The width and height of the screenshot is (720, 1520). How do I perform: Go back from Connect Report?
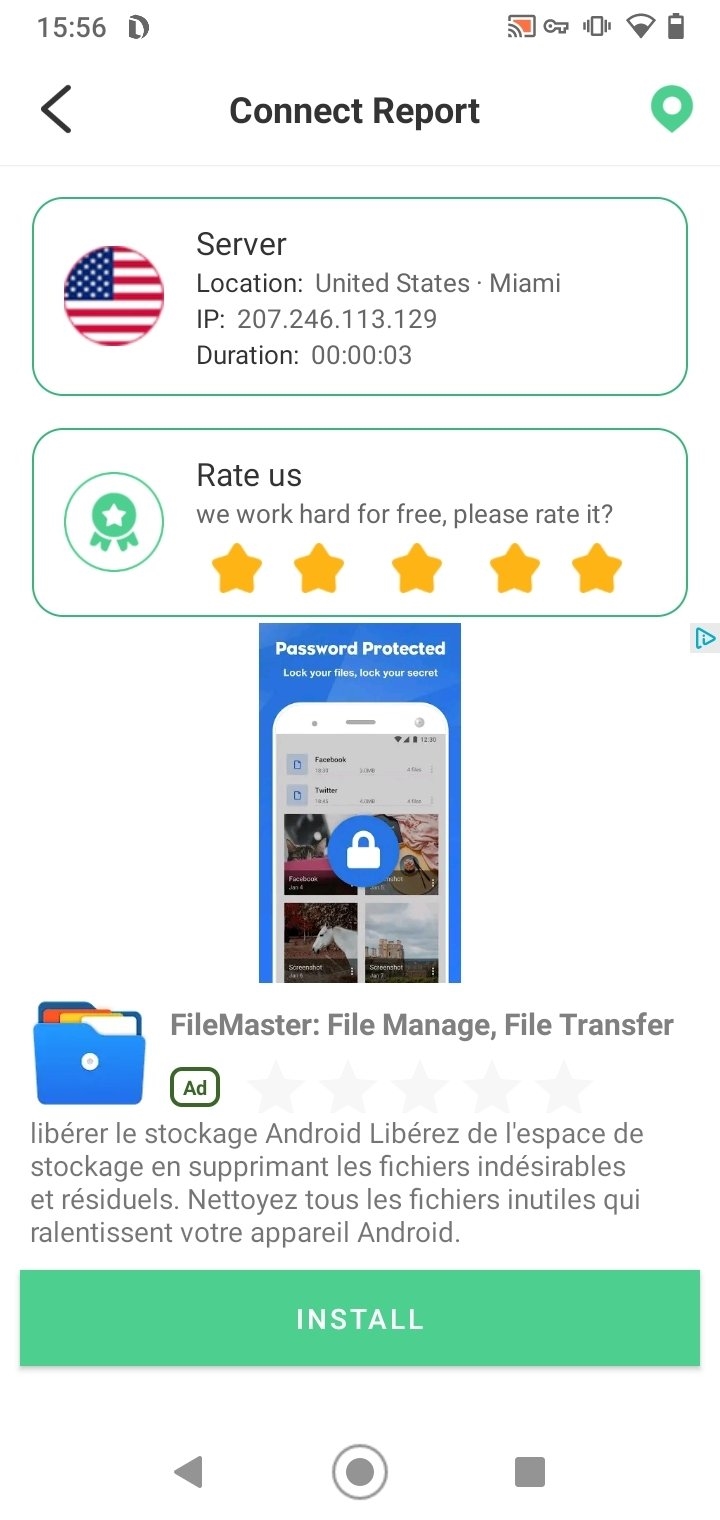coord(56,109)
